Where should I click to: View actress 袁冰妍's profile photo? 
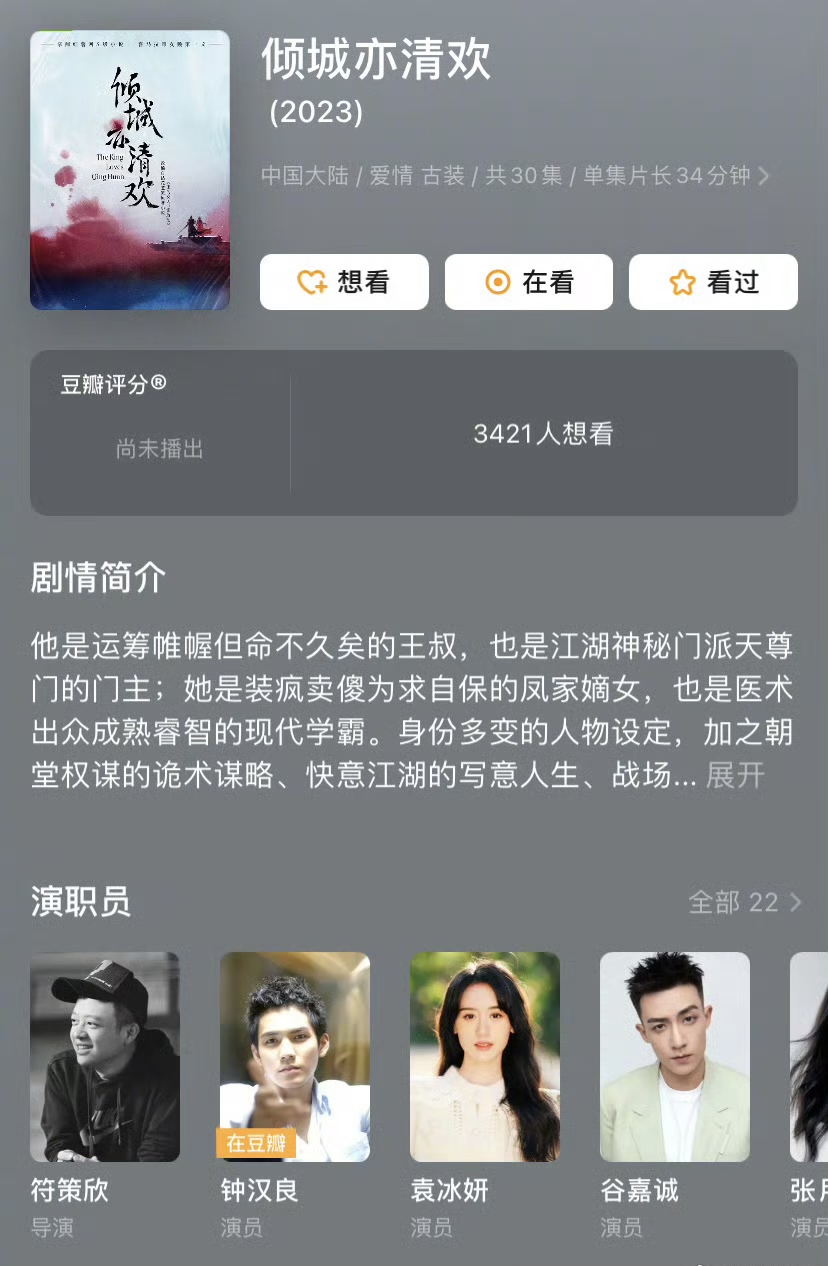click(484, 1056)
